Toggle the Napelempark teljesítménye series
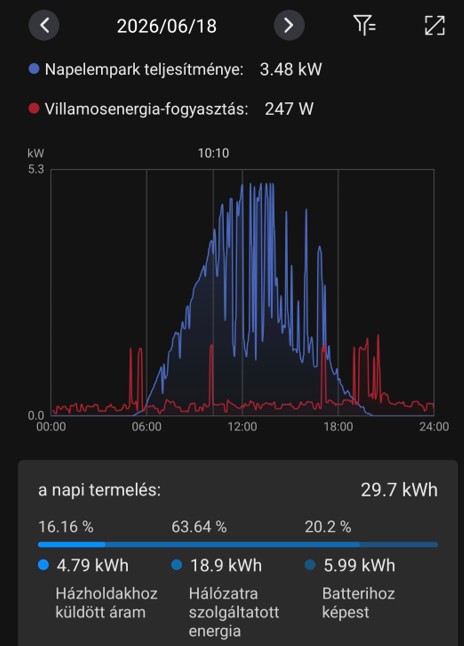Image resolution: width=464 pixels, height=646 pixels. 136,69
